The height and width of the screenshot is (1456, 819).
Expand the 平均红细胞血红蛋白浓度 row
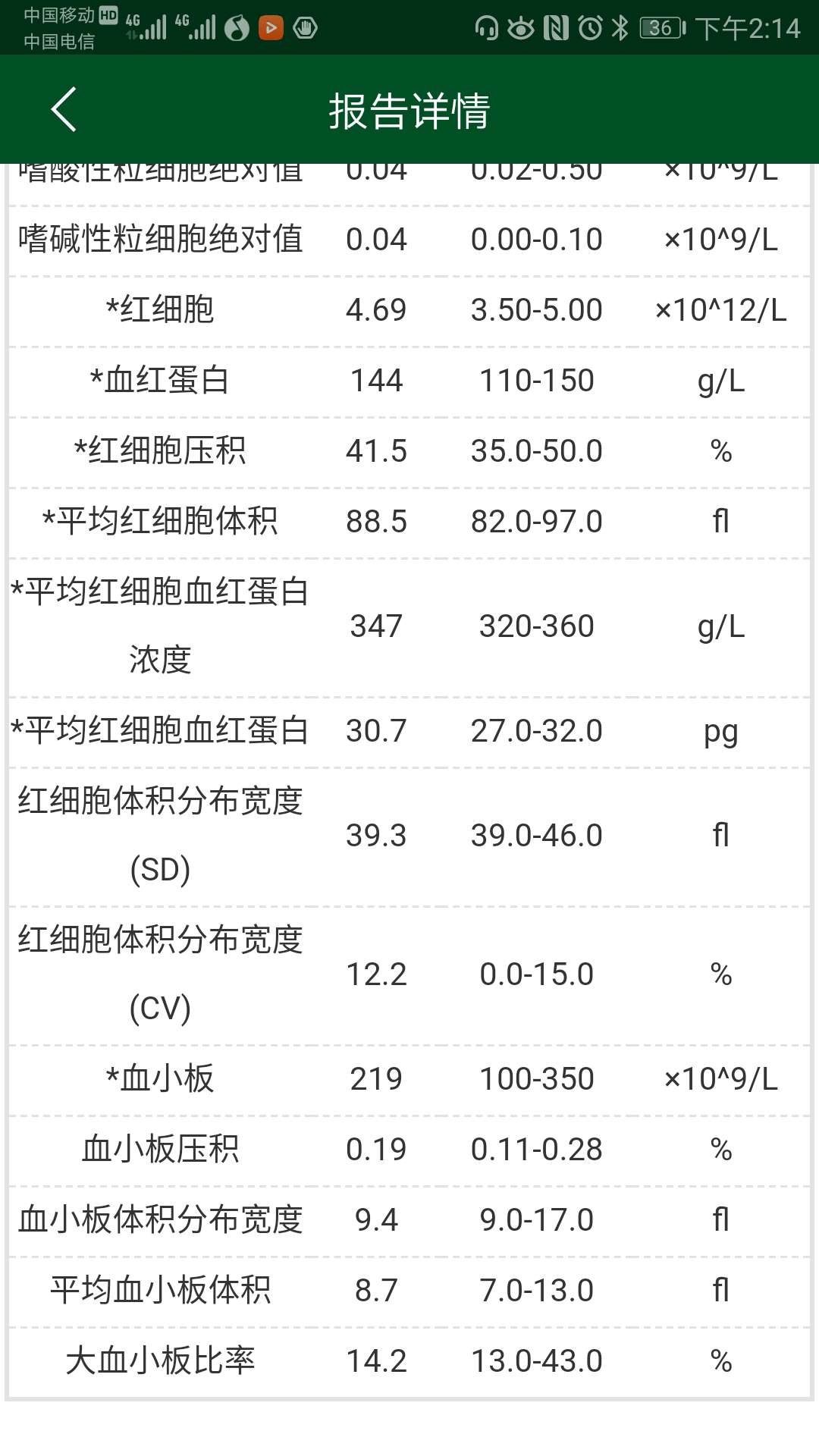tap(409, 626)
